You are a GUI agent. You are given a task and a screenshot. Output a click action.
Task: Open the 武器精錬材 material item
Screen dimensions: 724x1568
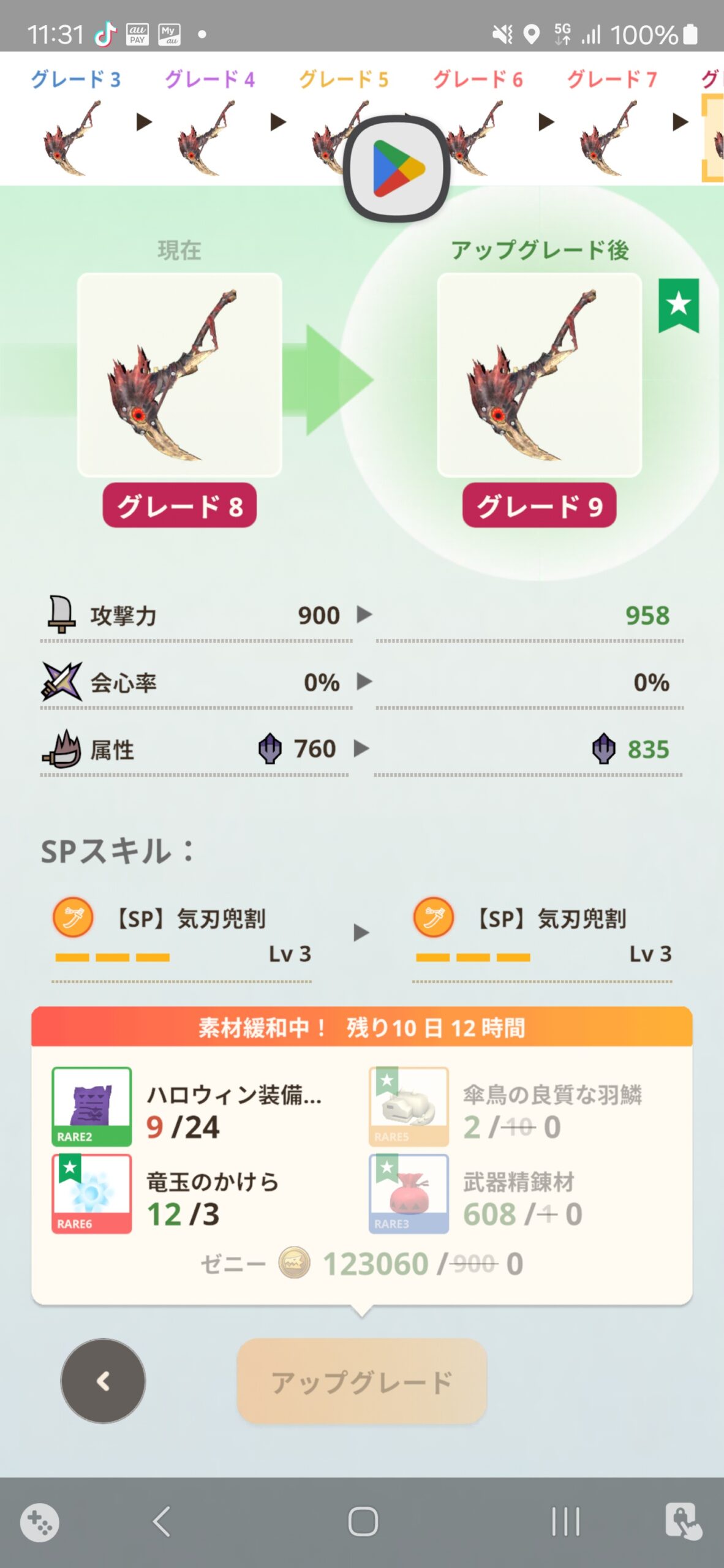[x=409, y=1193]
